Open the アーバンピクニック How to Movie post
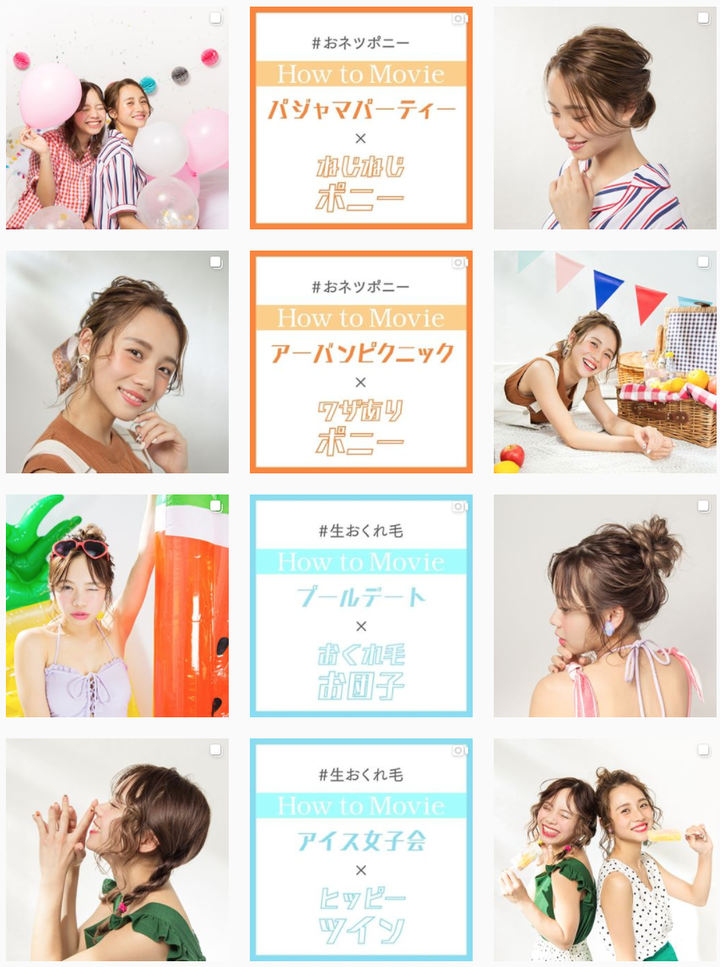720x967 pixels. (361, 362)
